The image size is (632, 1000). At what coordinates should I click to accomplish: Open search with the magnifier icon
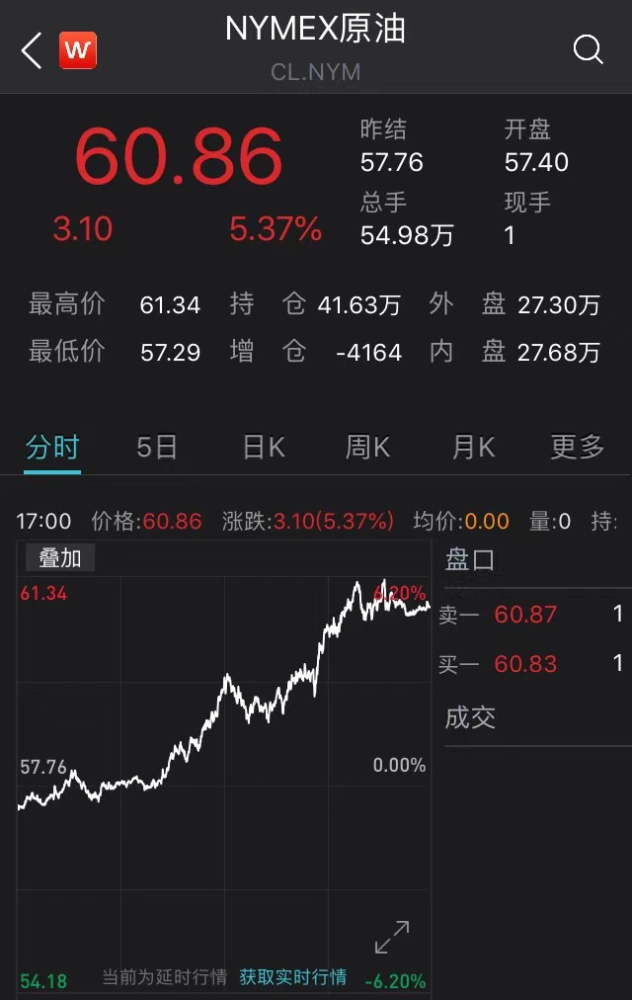588,49
